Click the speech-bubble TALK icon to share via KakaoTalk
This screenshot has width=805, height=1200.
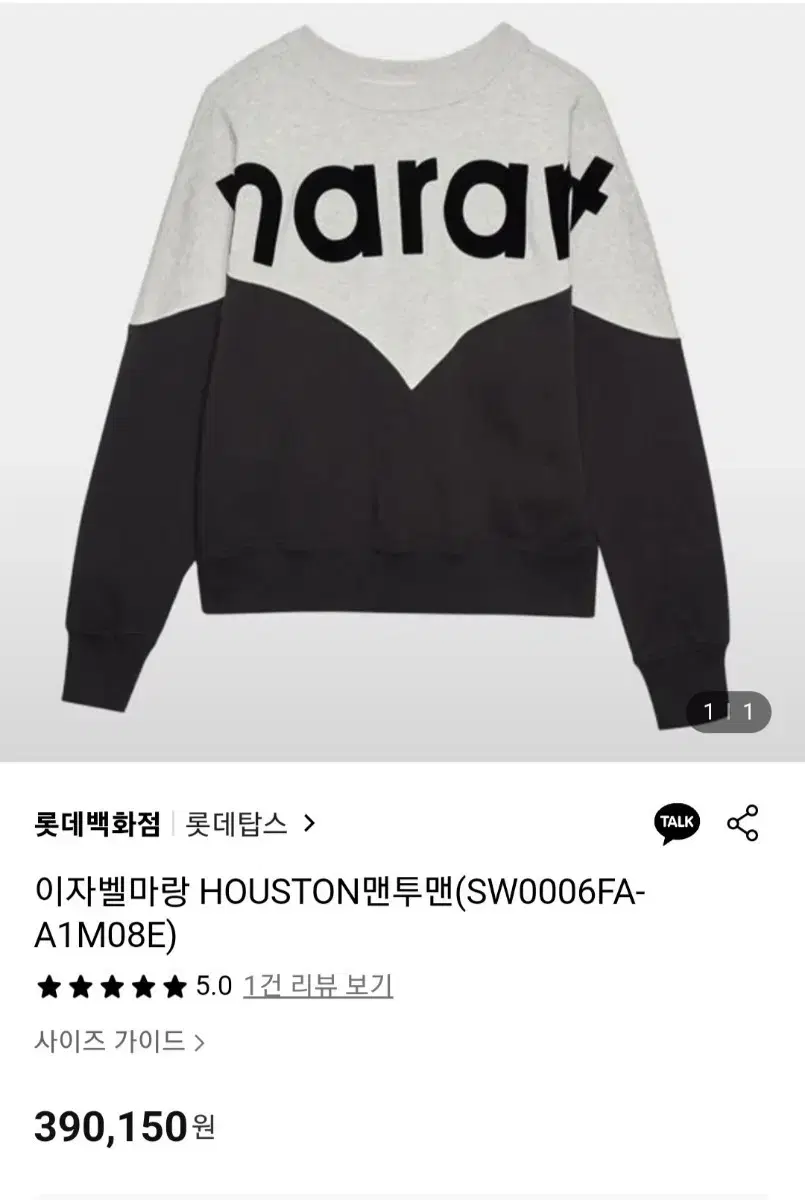675,823
